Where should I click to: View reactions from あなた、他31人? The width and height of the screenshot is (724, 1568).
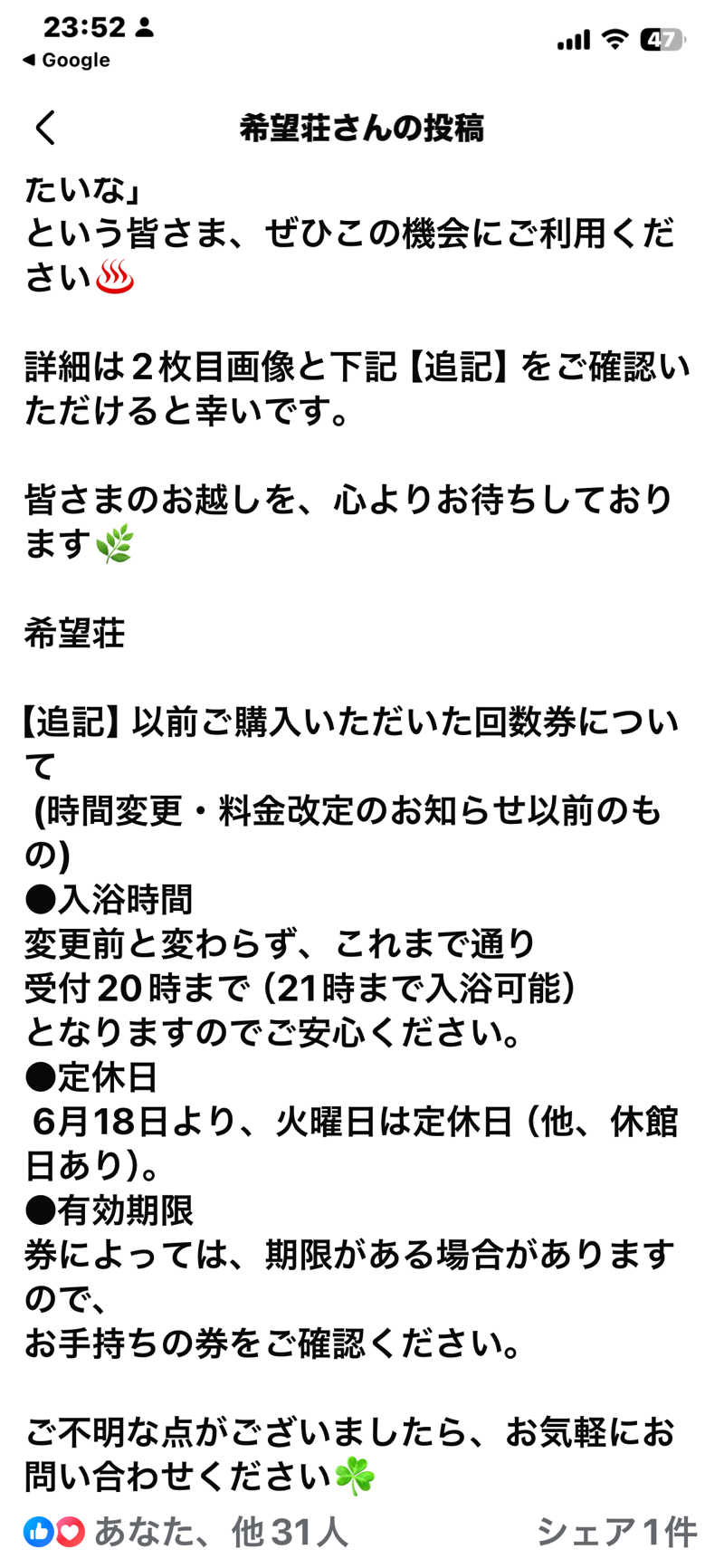(186, 1533)
